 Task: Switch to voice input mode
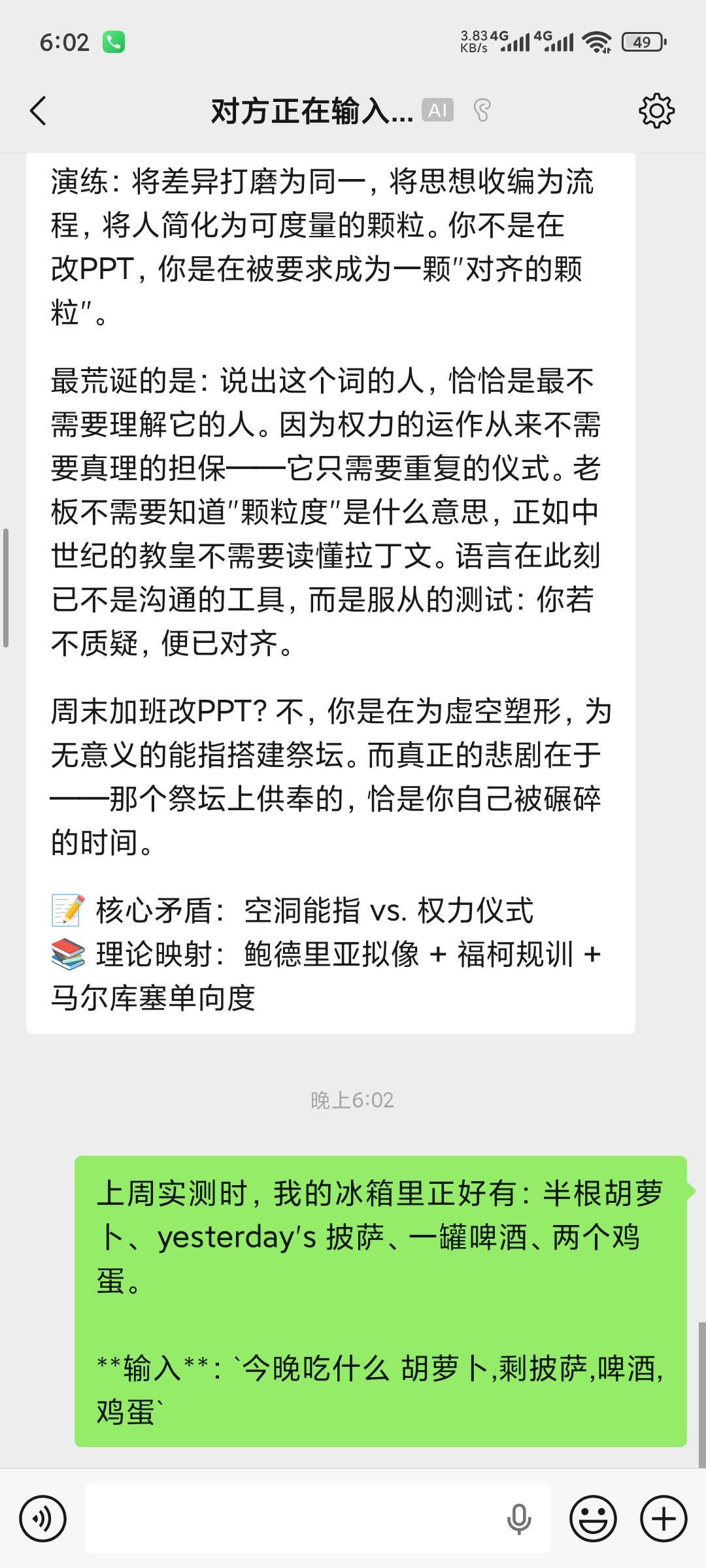coord(43,1519)
